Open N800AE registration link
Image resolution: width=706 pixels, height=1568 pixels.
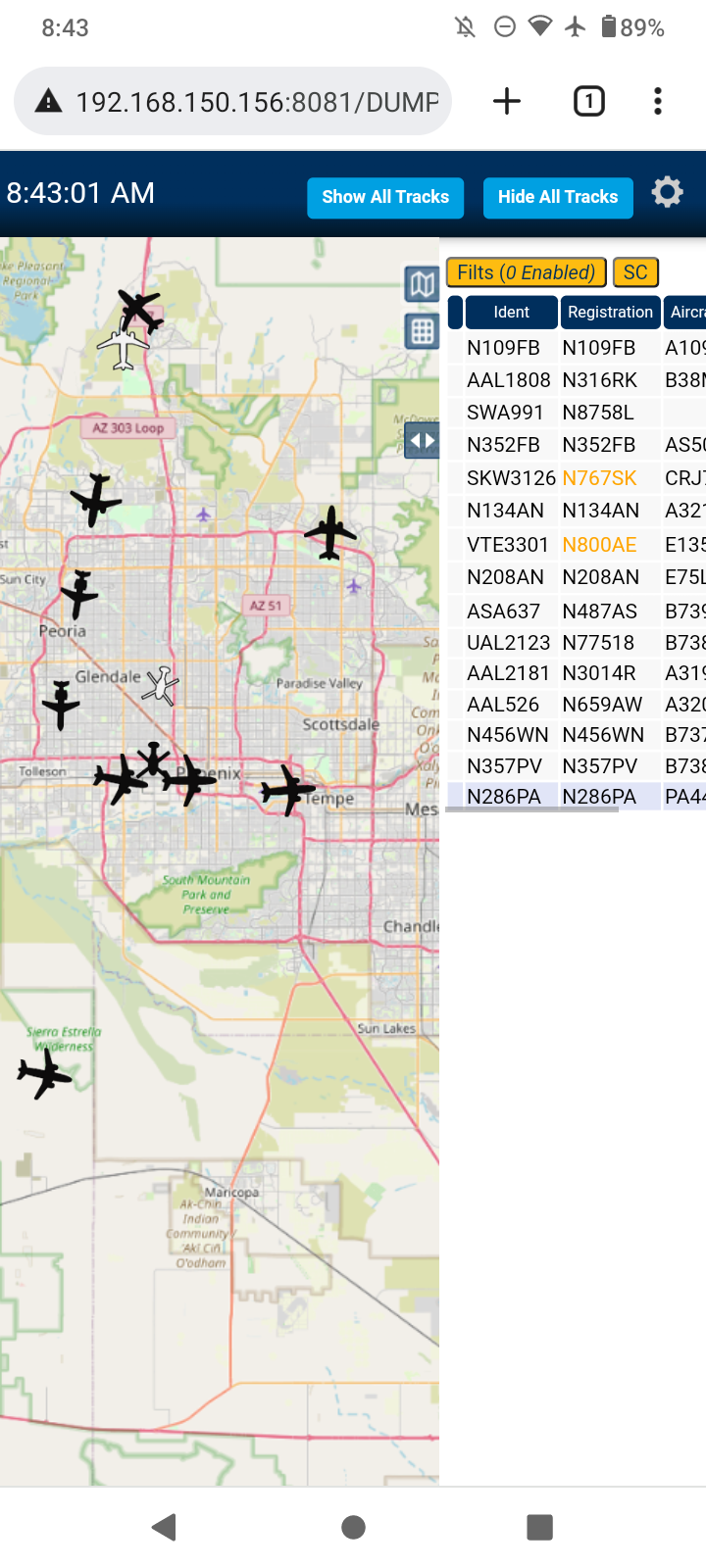pos(599,544)
